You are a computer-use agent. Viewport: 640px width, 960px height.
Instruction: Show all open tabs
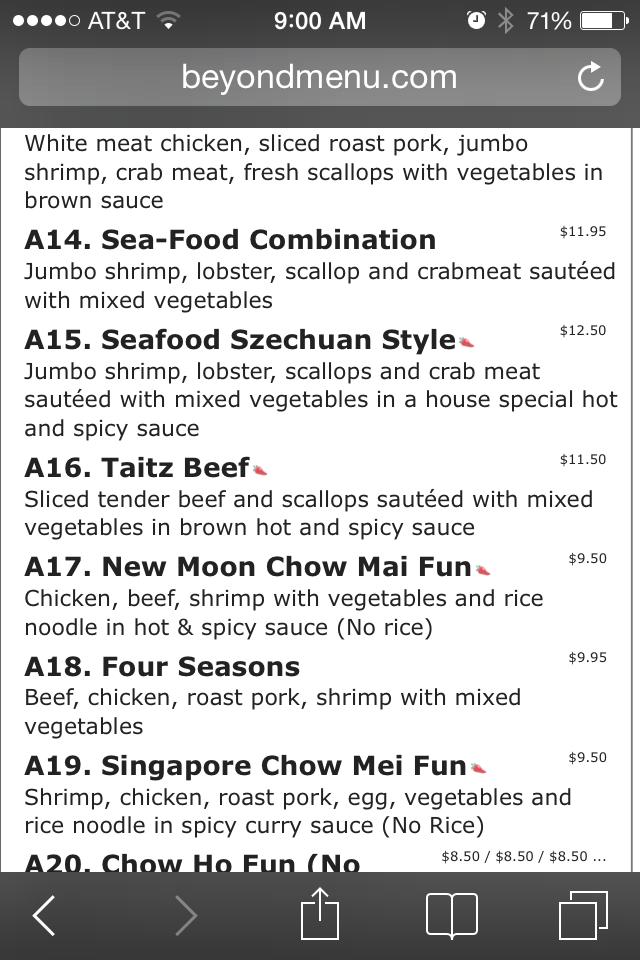(583, 915)
